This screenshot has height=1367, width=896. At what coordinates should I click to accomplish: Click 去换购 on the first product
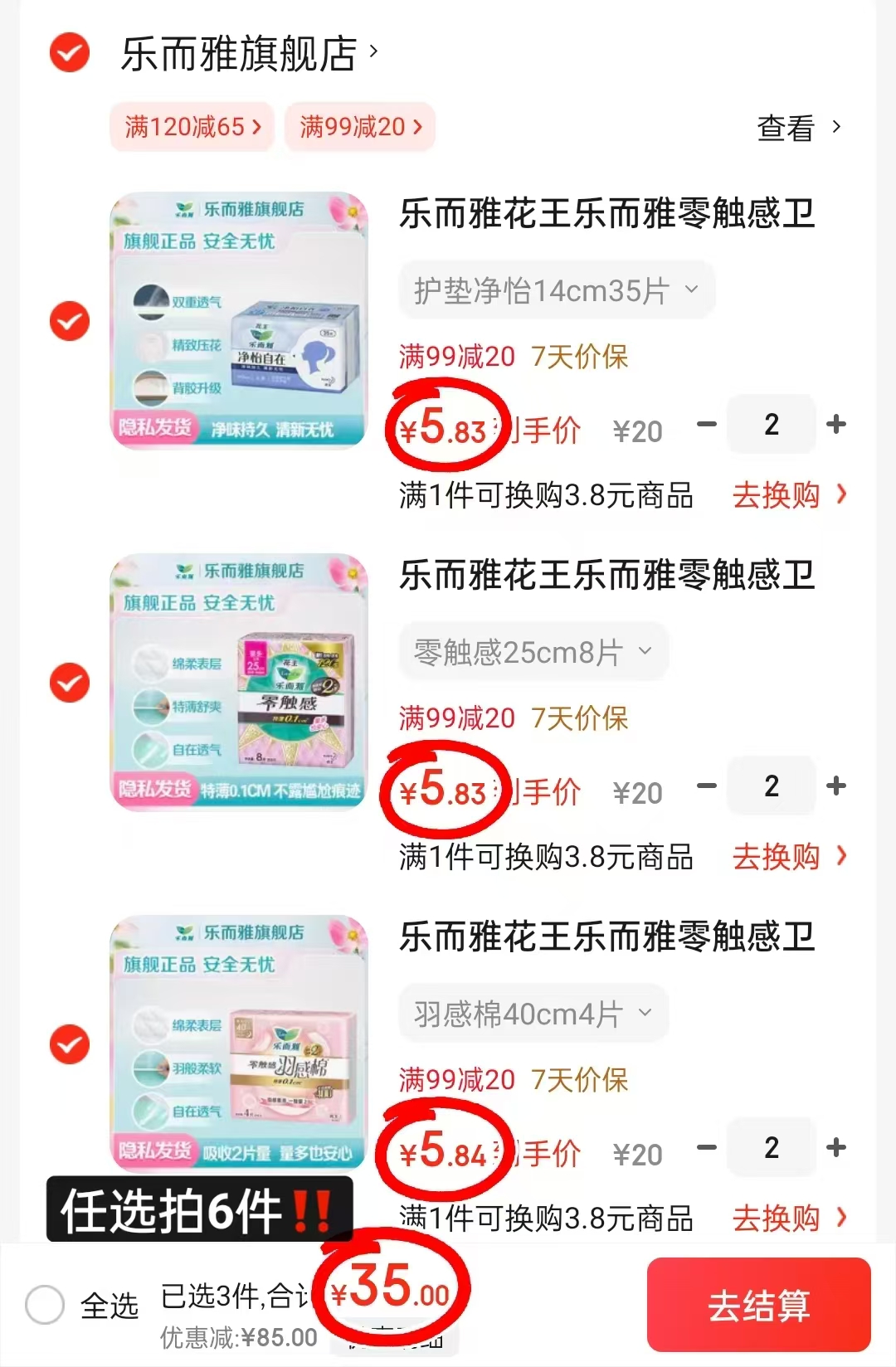(775, 496)
